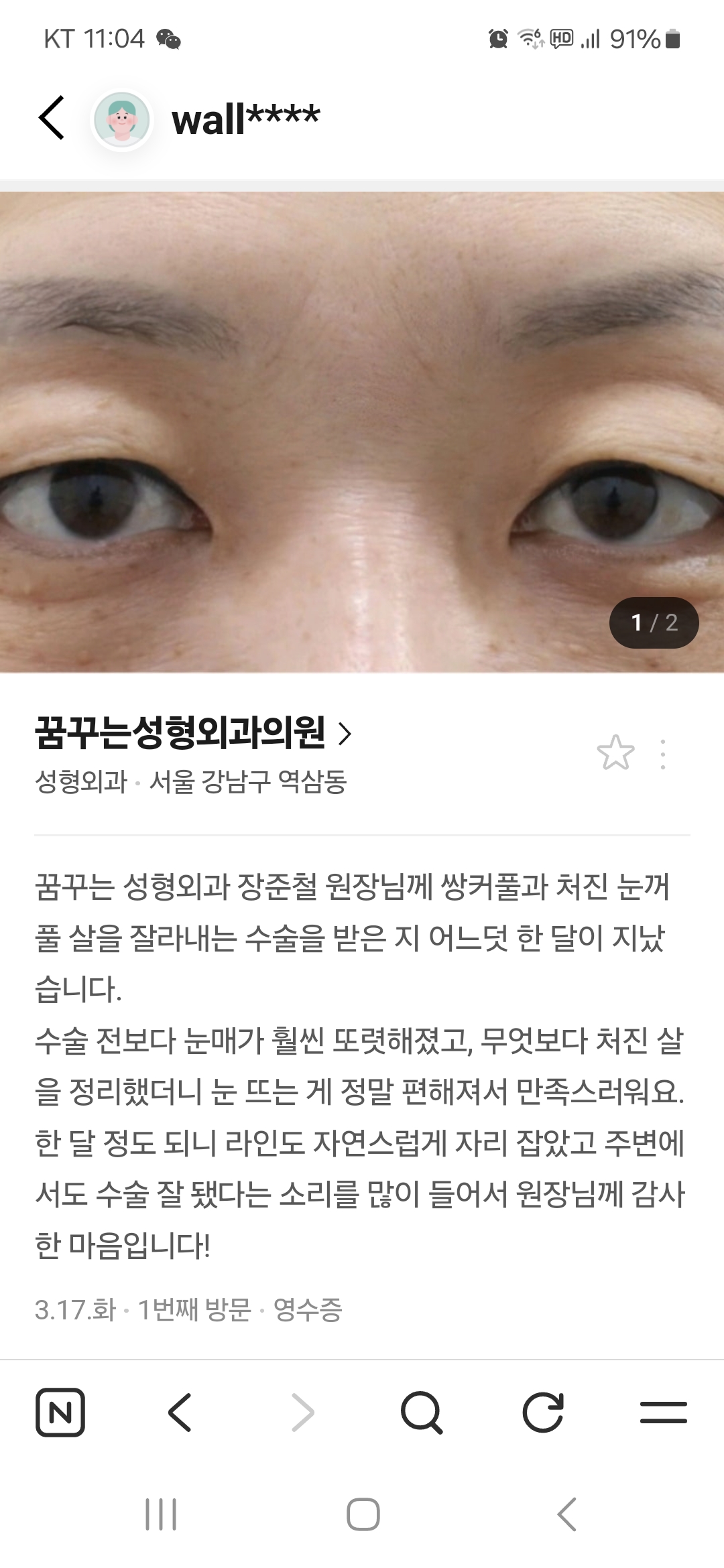Open the browser hamburger menu

663,1413
